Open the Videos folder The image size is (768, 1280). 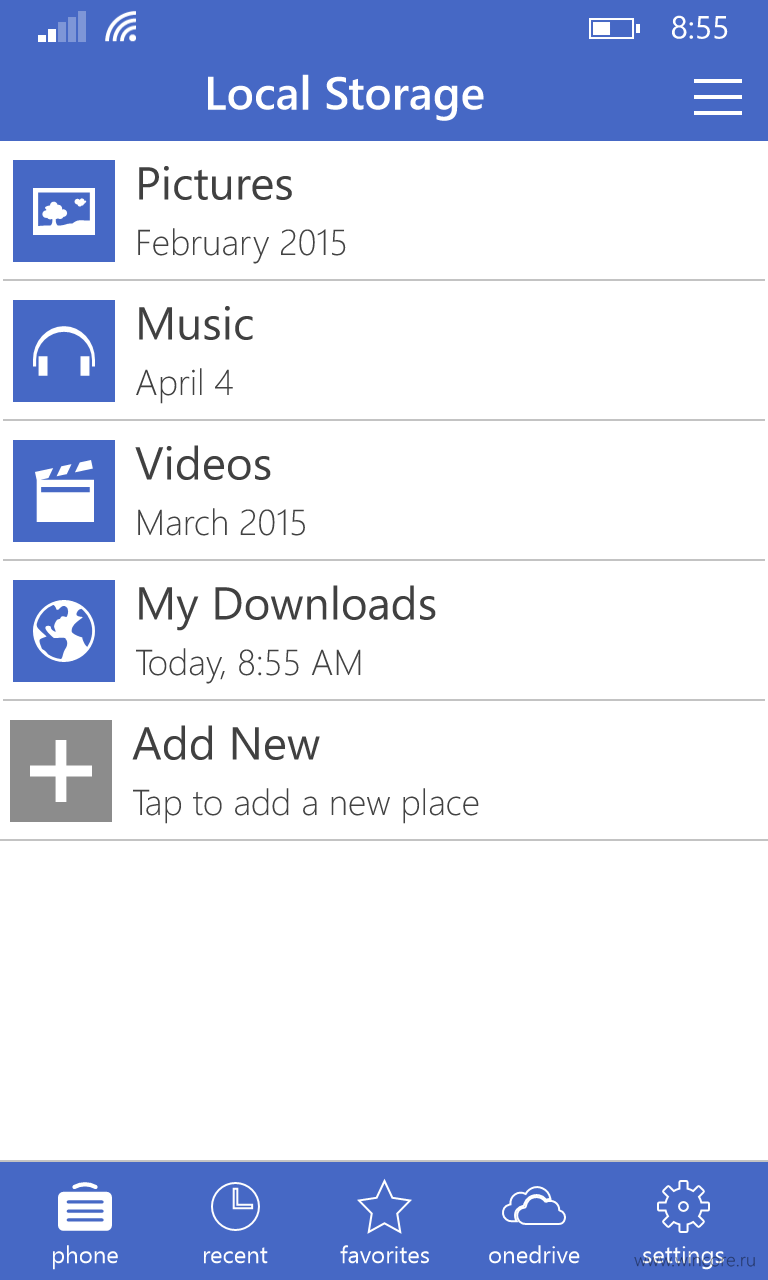(x=384, y=491)
